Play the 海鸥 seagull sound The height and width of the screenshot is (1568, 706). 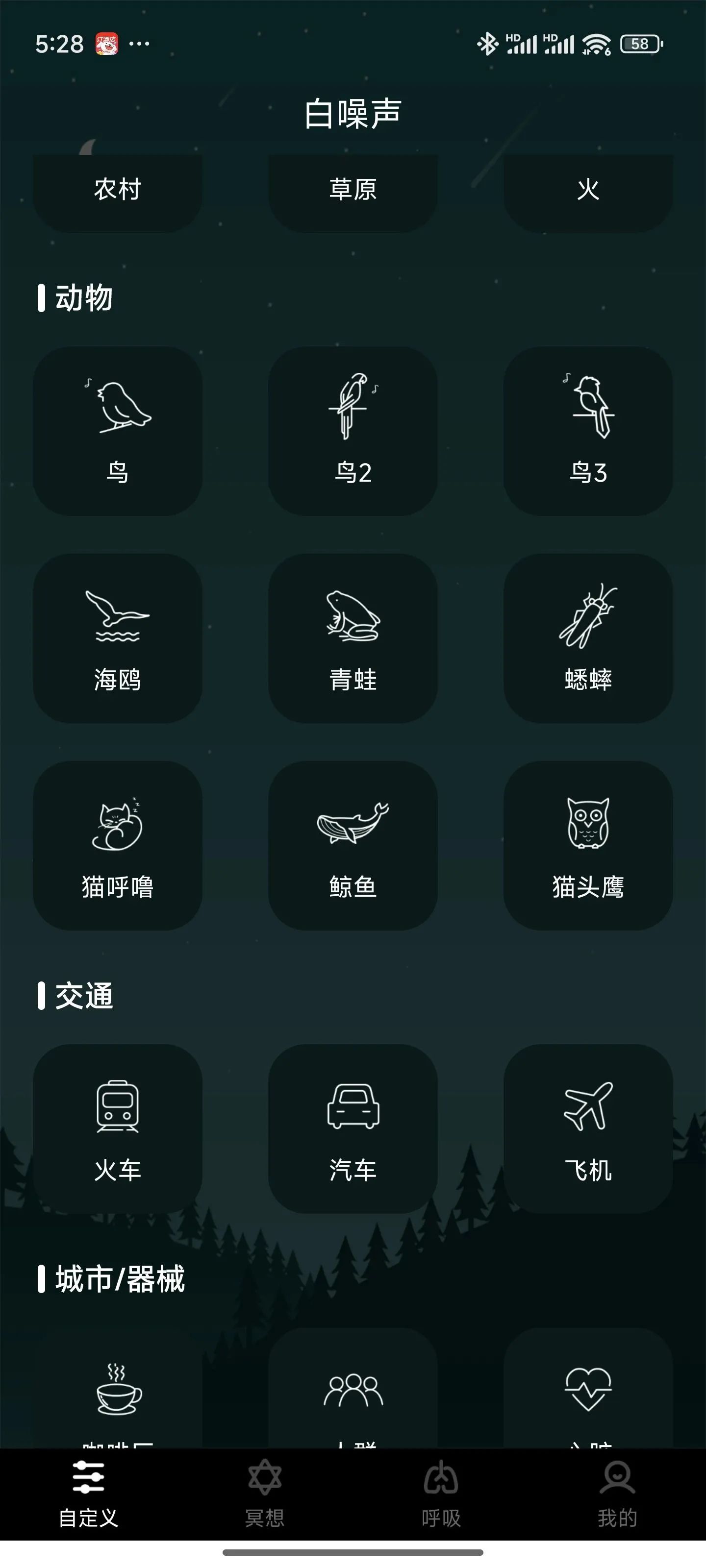118,638
